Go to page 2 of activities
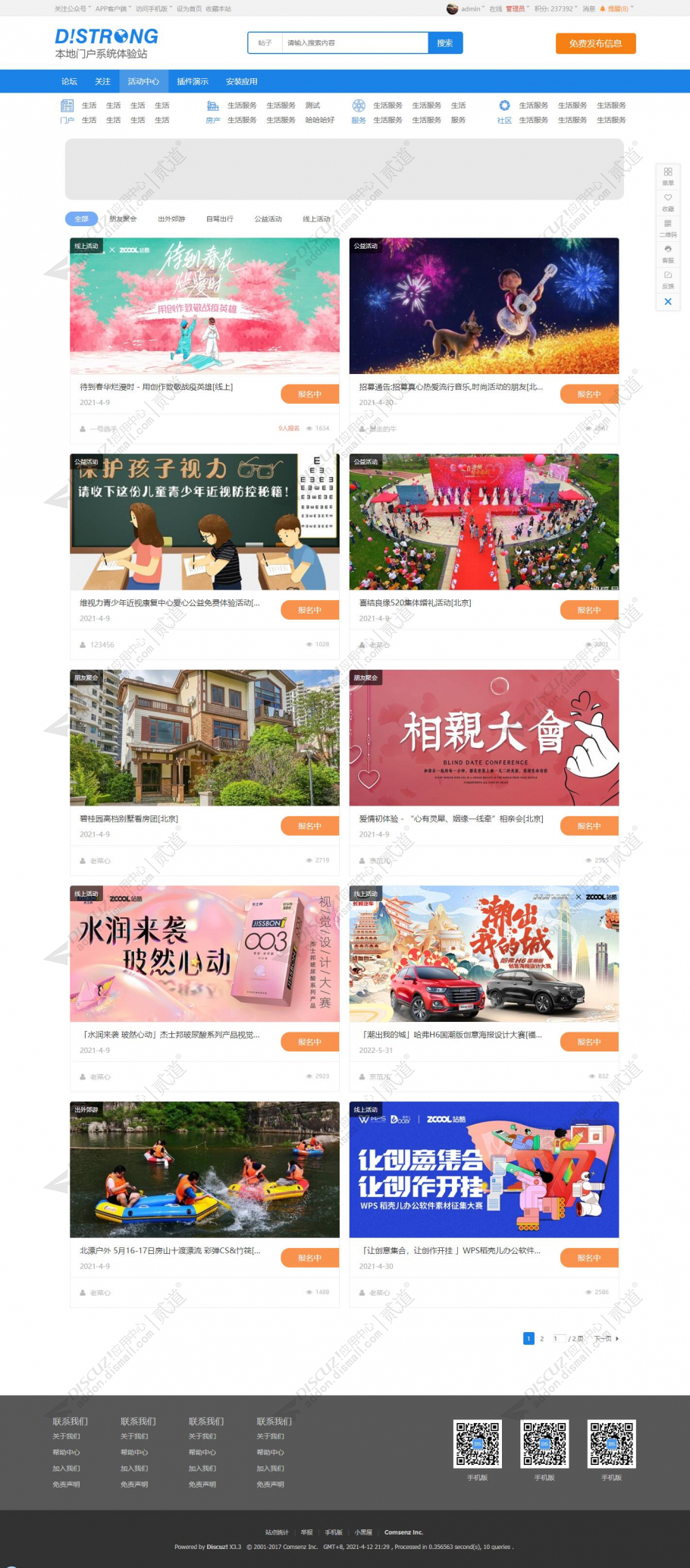 point(541,1339)
